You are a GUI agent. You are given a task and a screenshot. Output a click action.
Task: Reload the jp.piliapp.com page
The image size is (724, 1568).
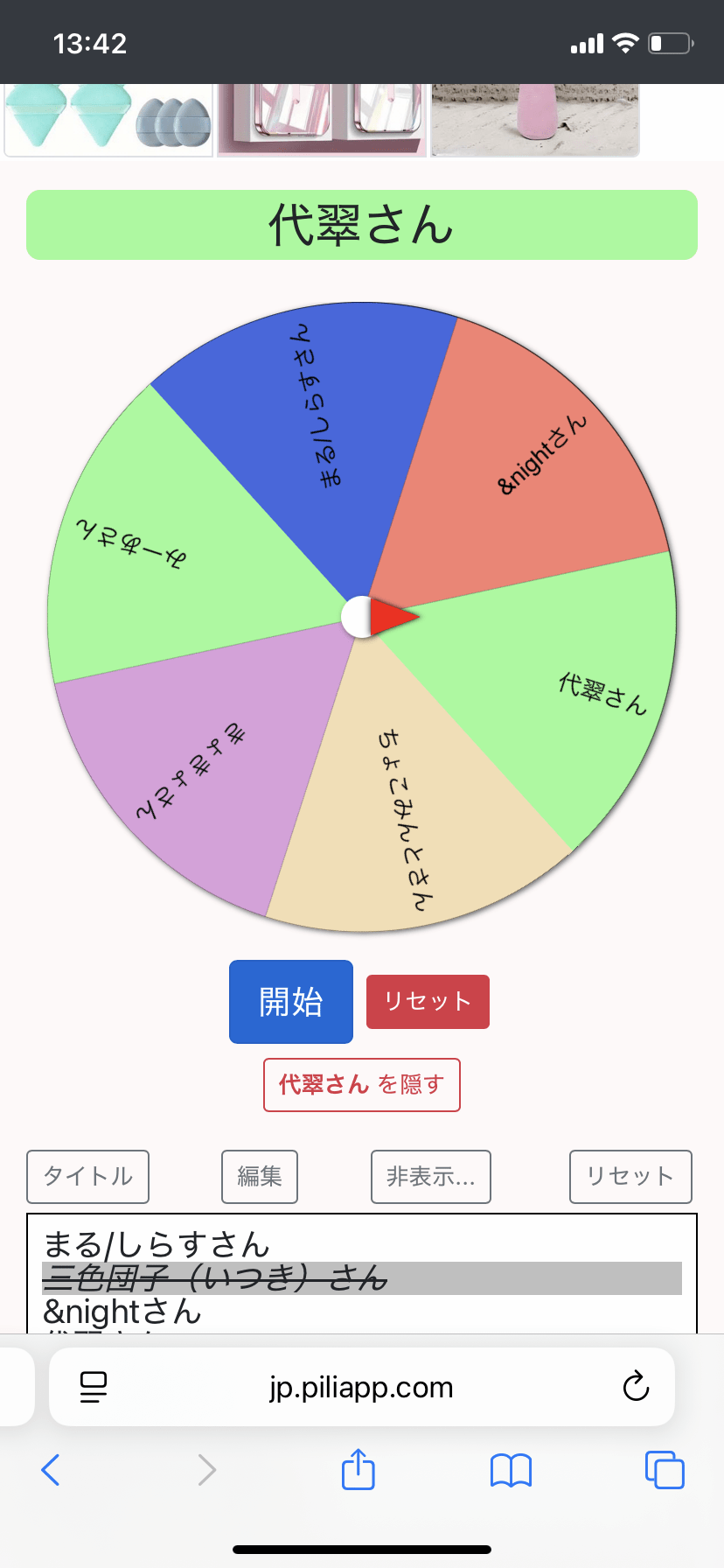(636, 1387)
